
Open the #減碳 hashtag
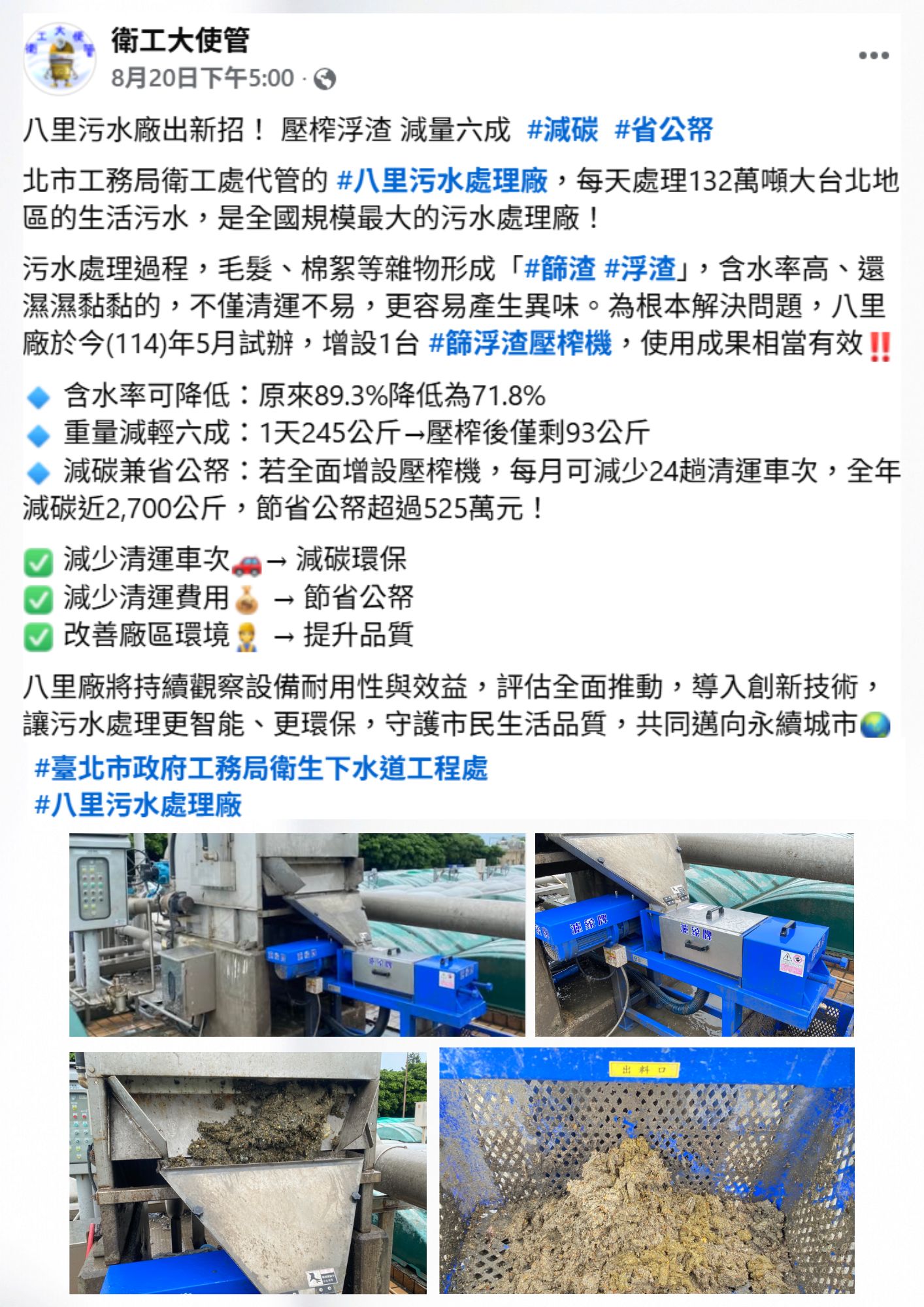[562, 129]
